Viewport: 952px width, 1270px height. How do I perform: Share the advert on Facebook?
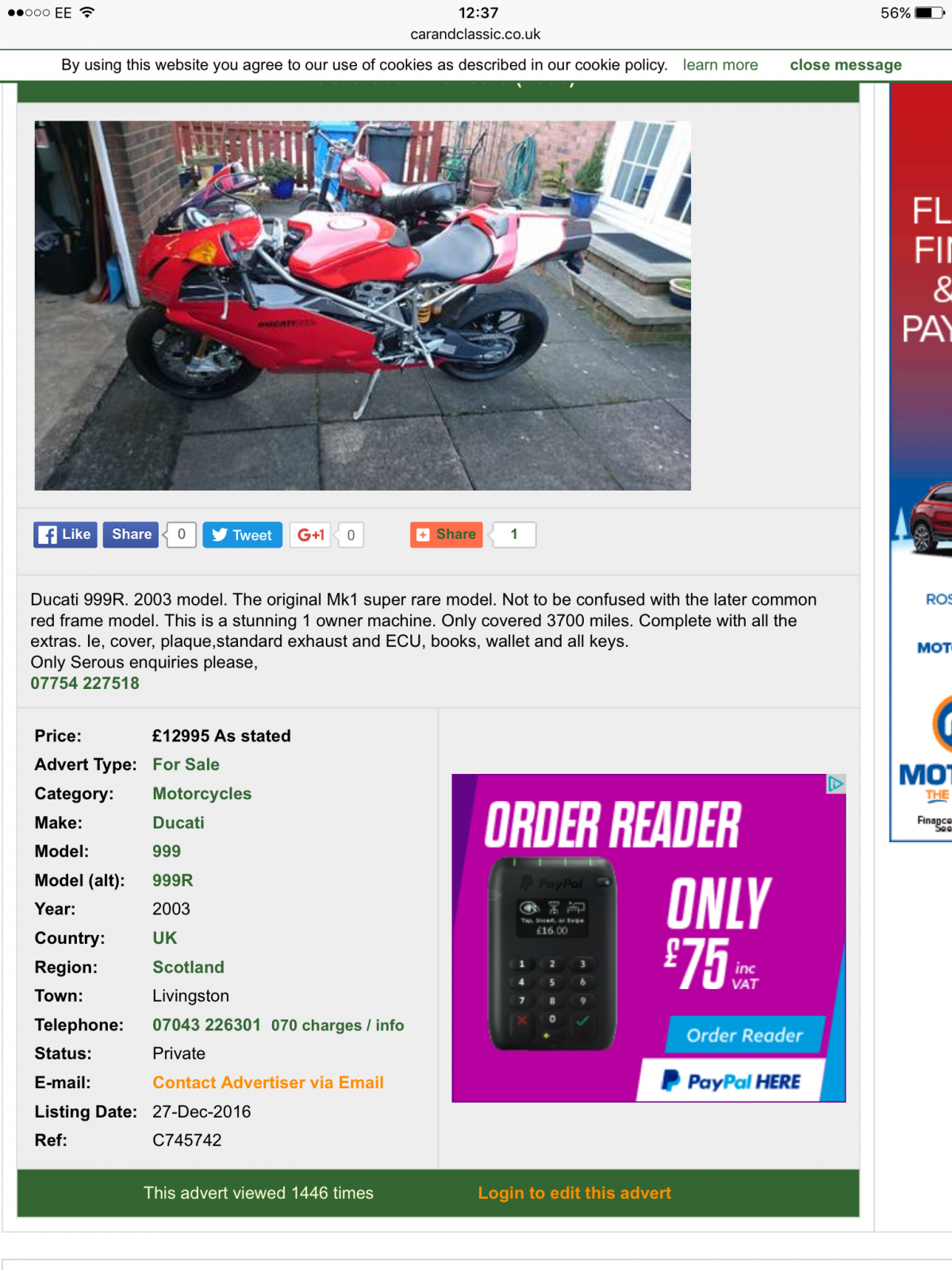pos(131,534)
